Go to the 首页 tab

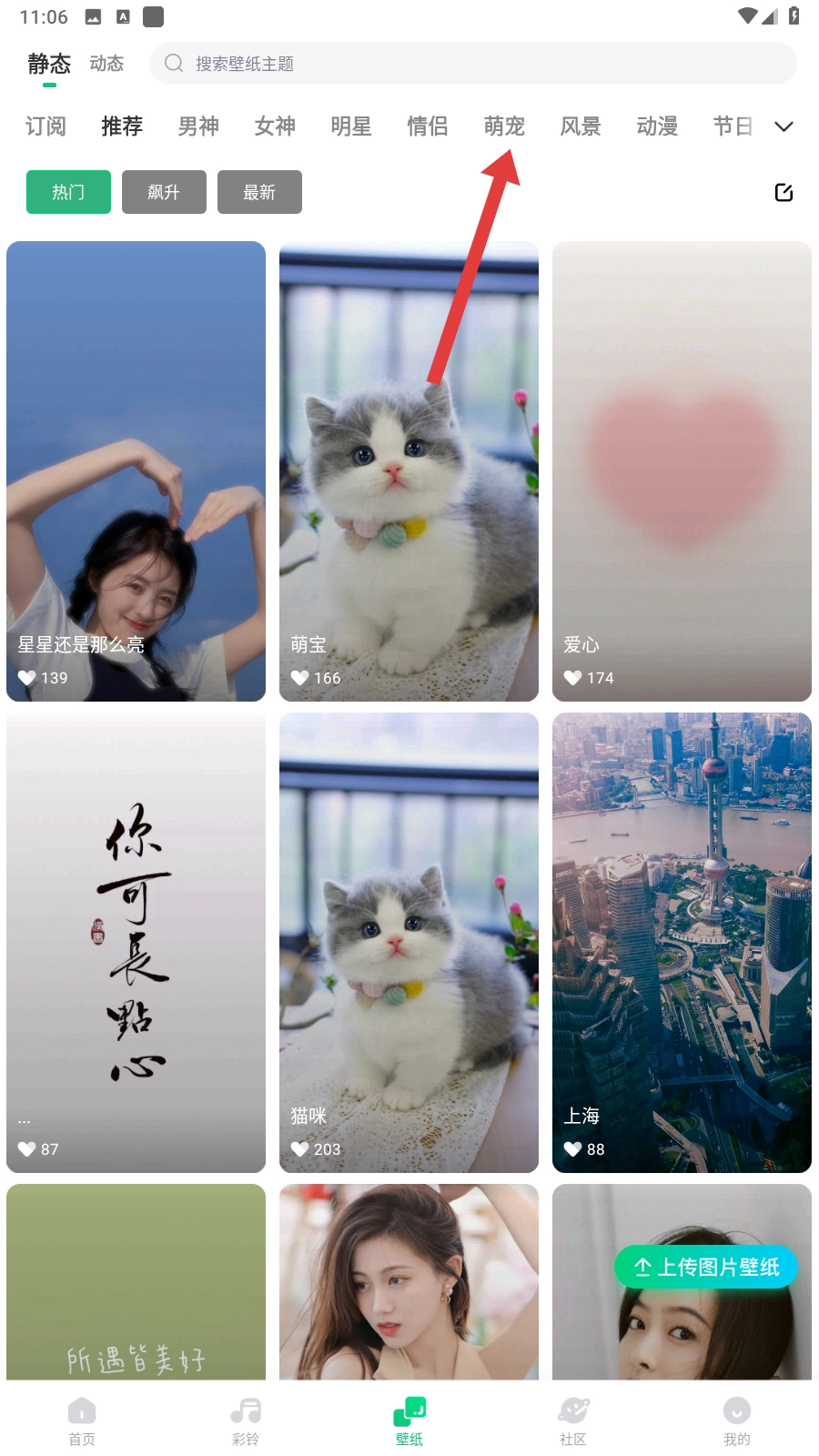82,1421
